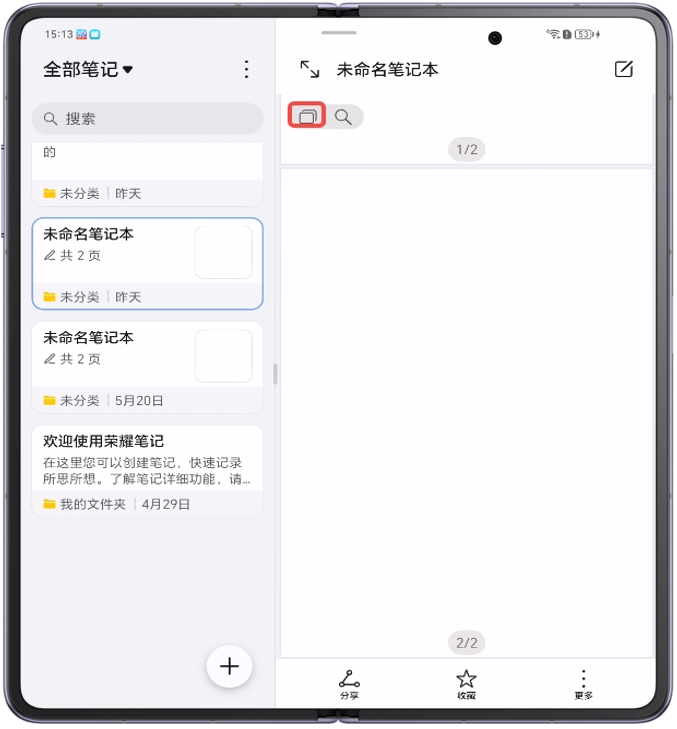The height and width of the screenshot is (729, 677).
Task: Select the 未命名笔记本 notebook dated 昨天
Action: (x=147, y=263)
